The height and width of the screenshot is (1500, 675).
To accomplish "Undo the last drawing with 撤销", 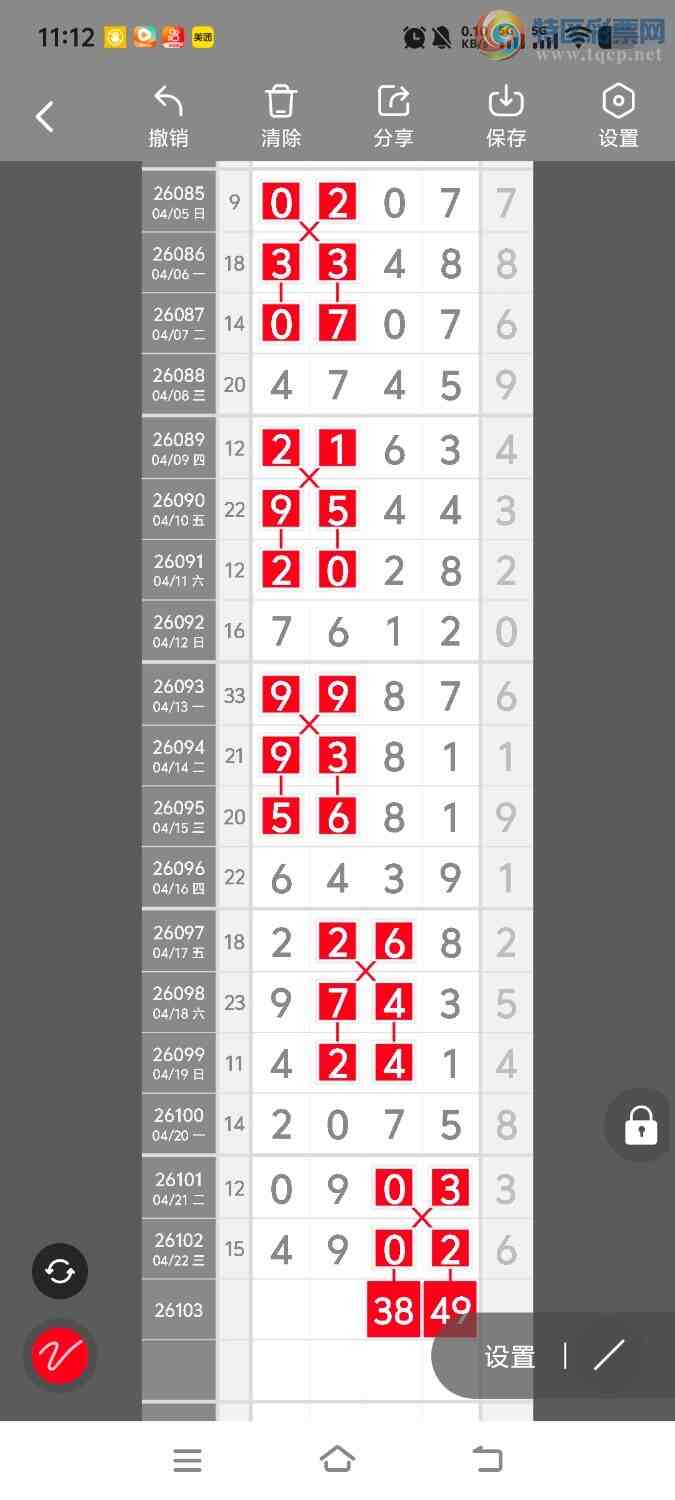I will (168, 117).
